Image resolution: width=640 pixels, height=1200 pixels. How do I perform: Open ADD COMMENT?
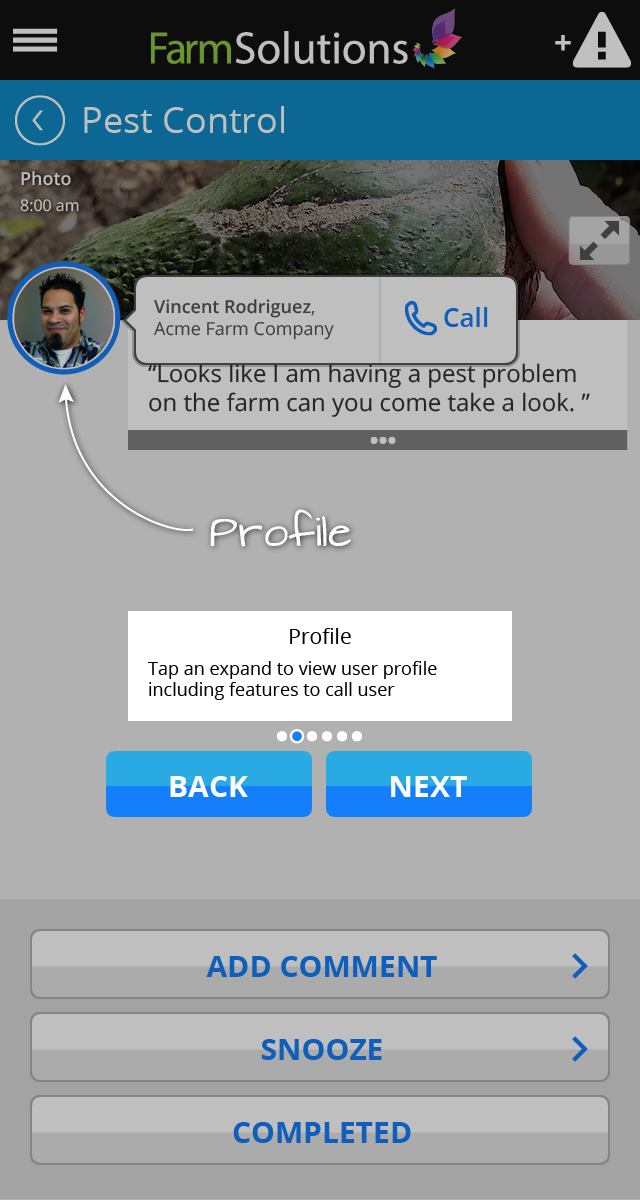(320, 965)
